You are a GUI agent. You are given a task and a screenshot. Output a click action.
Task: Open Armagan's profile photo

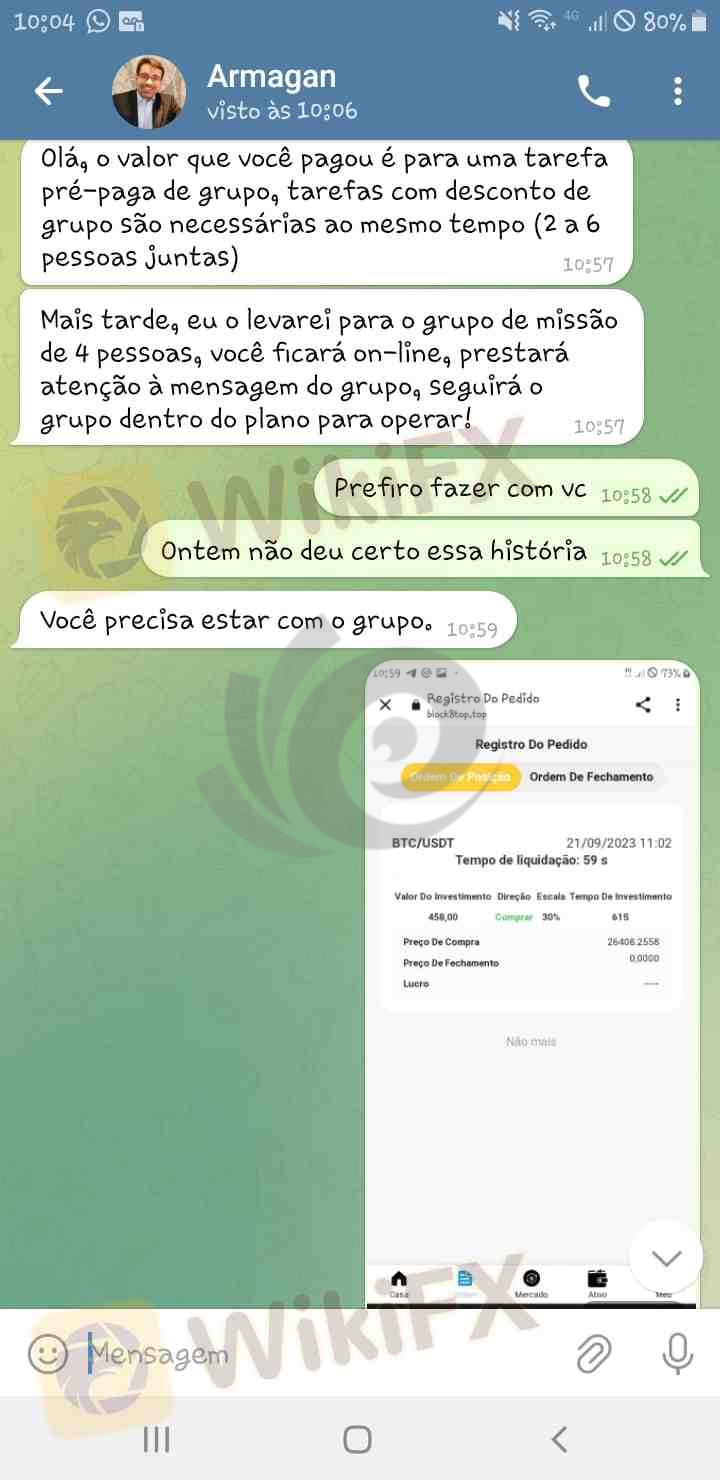click(x=149, y=92)
